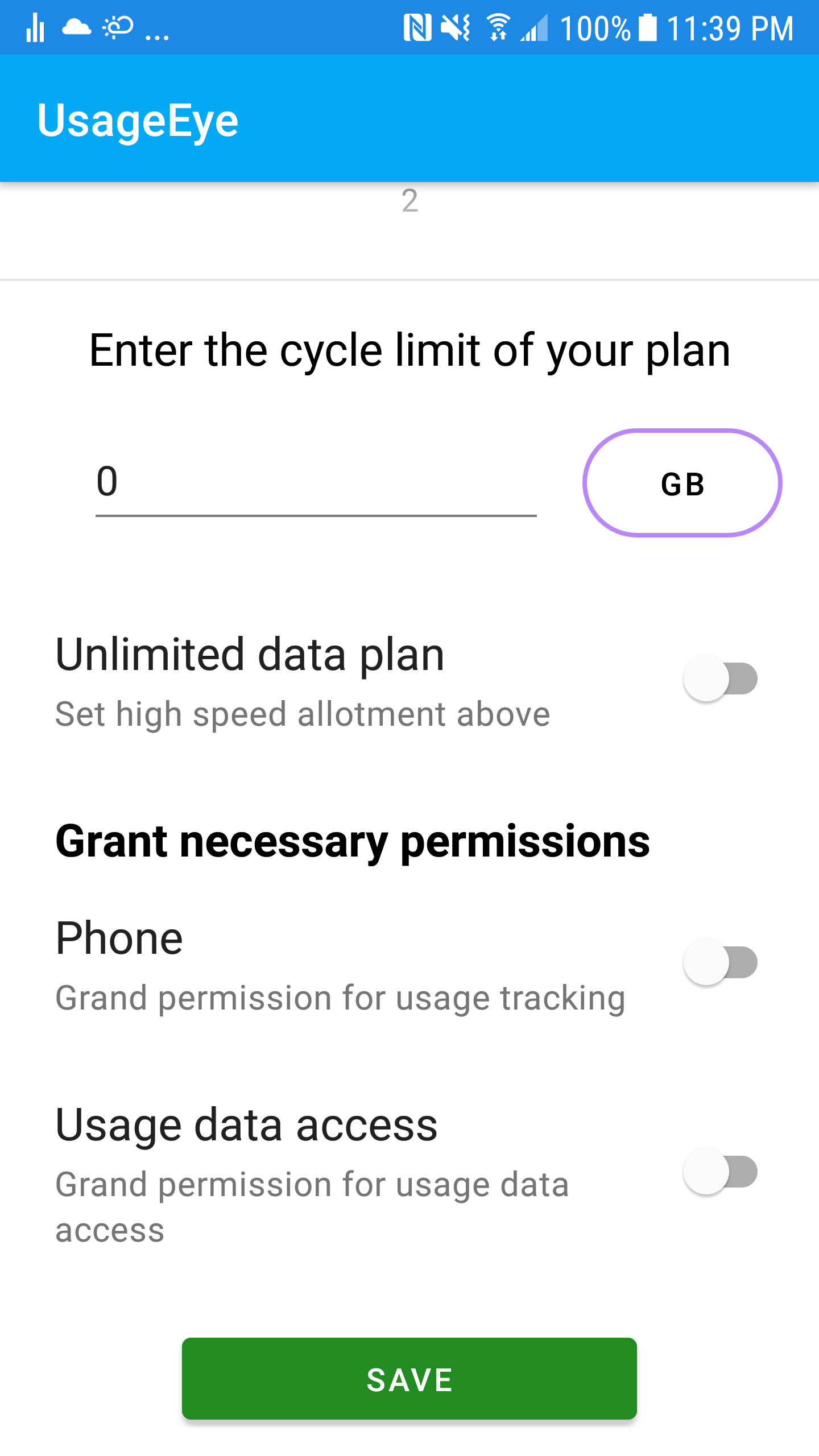This screenshot has width=819, height=1456.
Task: Click the battery icon in status bar
Action: [648, 27]
